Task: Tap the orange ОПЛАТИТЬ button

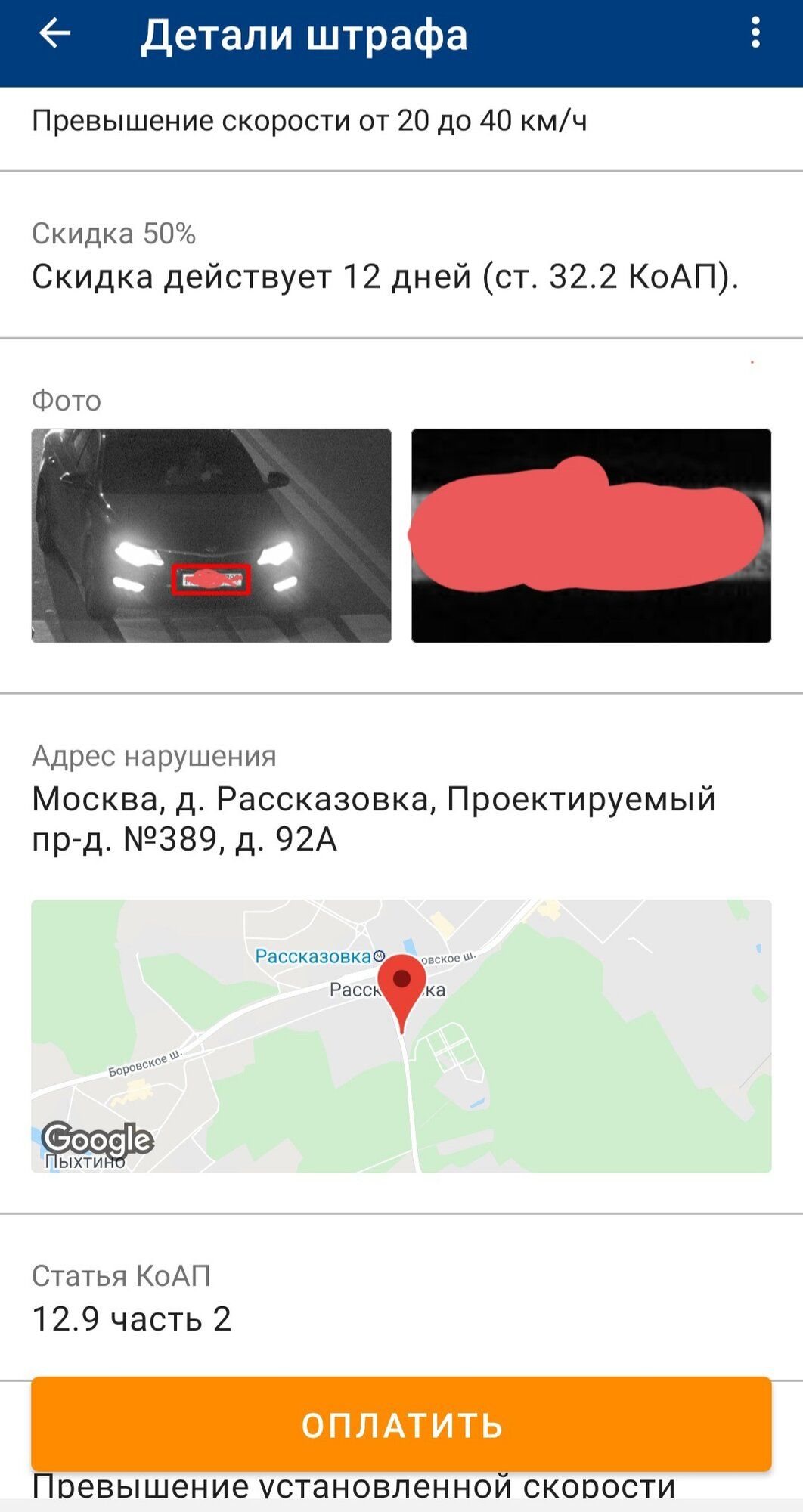Action: (x=401, y=1424)
